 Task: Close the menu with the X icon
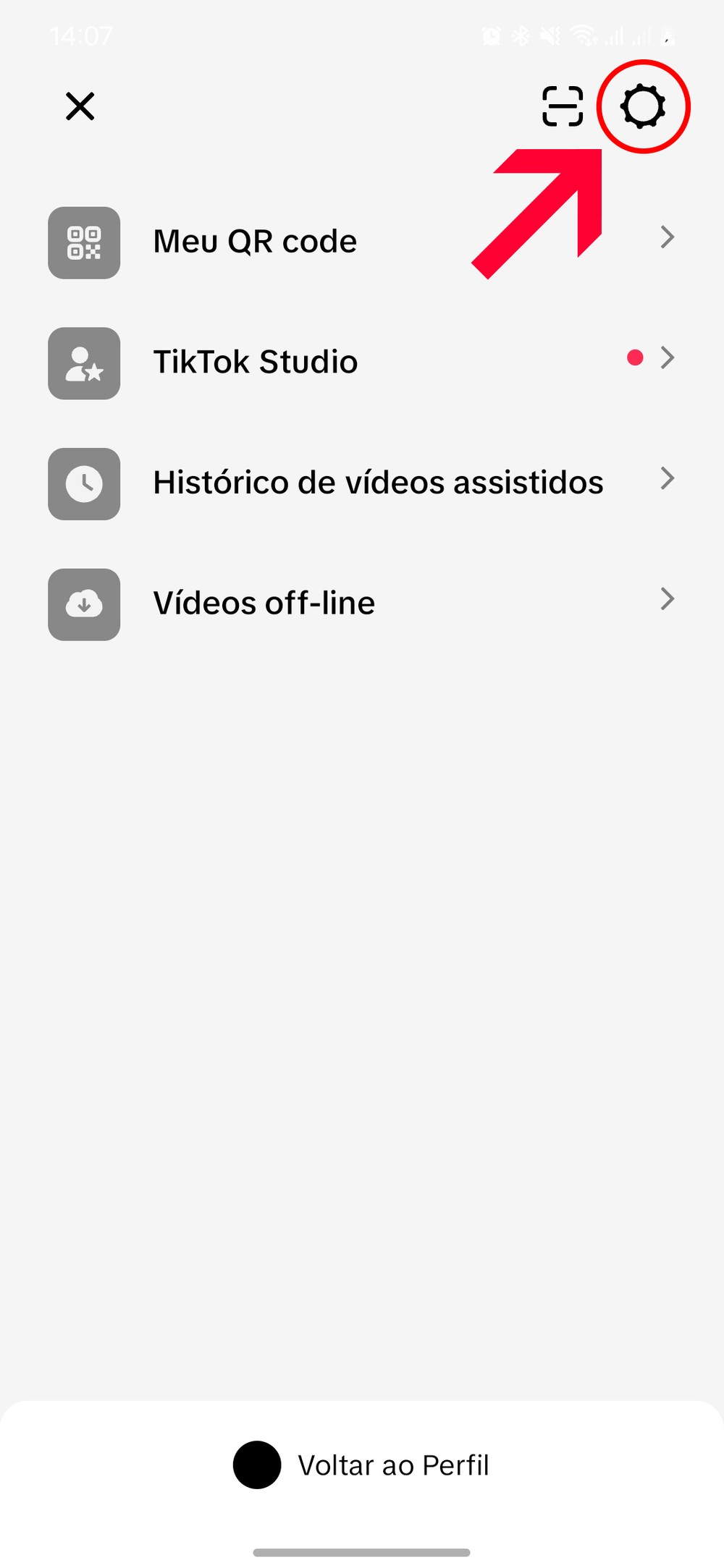80,106
